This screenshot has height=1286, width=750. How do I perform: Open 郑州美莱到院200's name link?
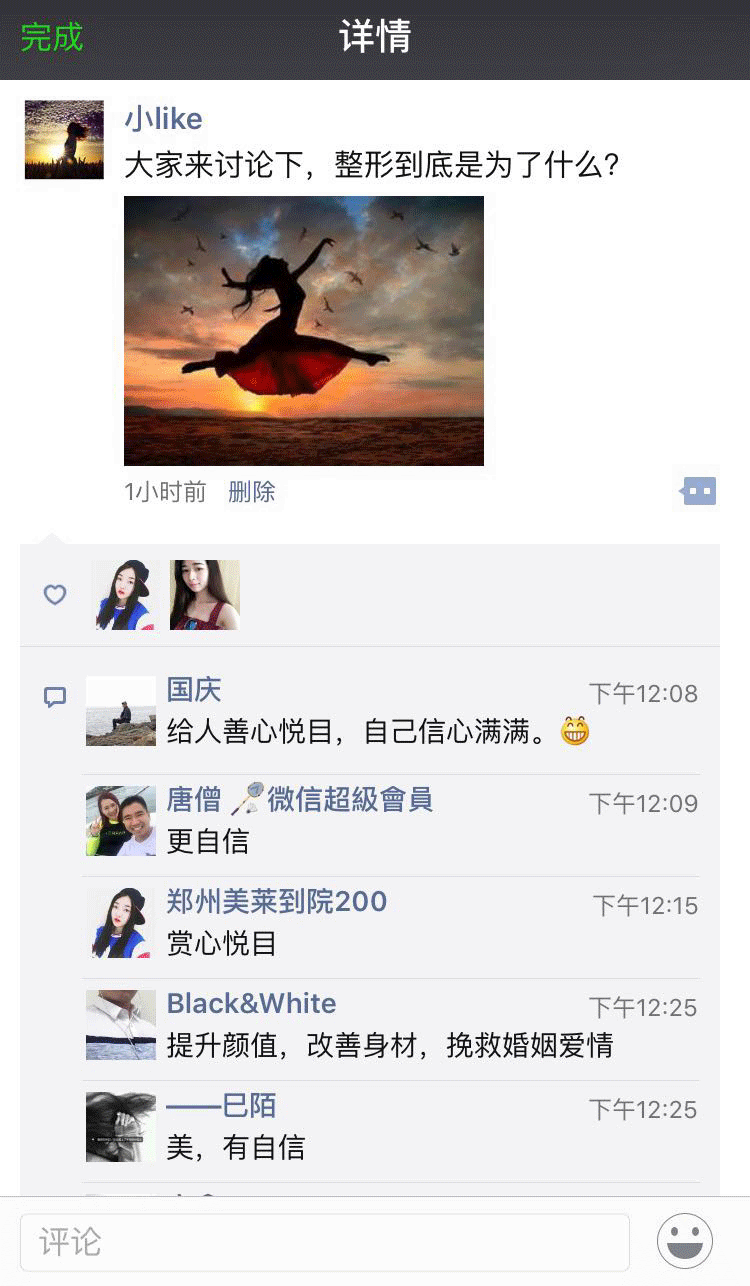click(276, 901)
